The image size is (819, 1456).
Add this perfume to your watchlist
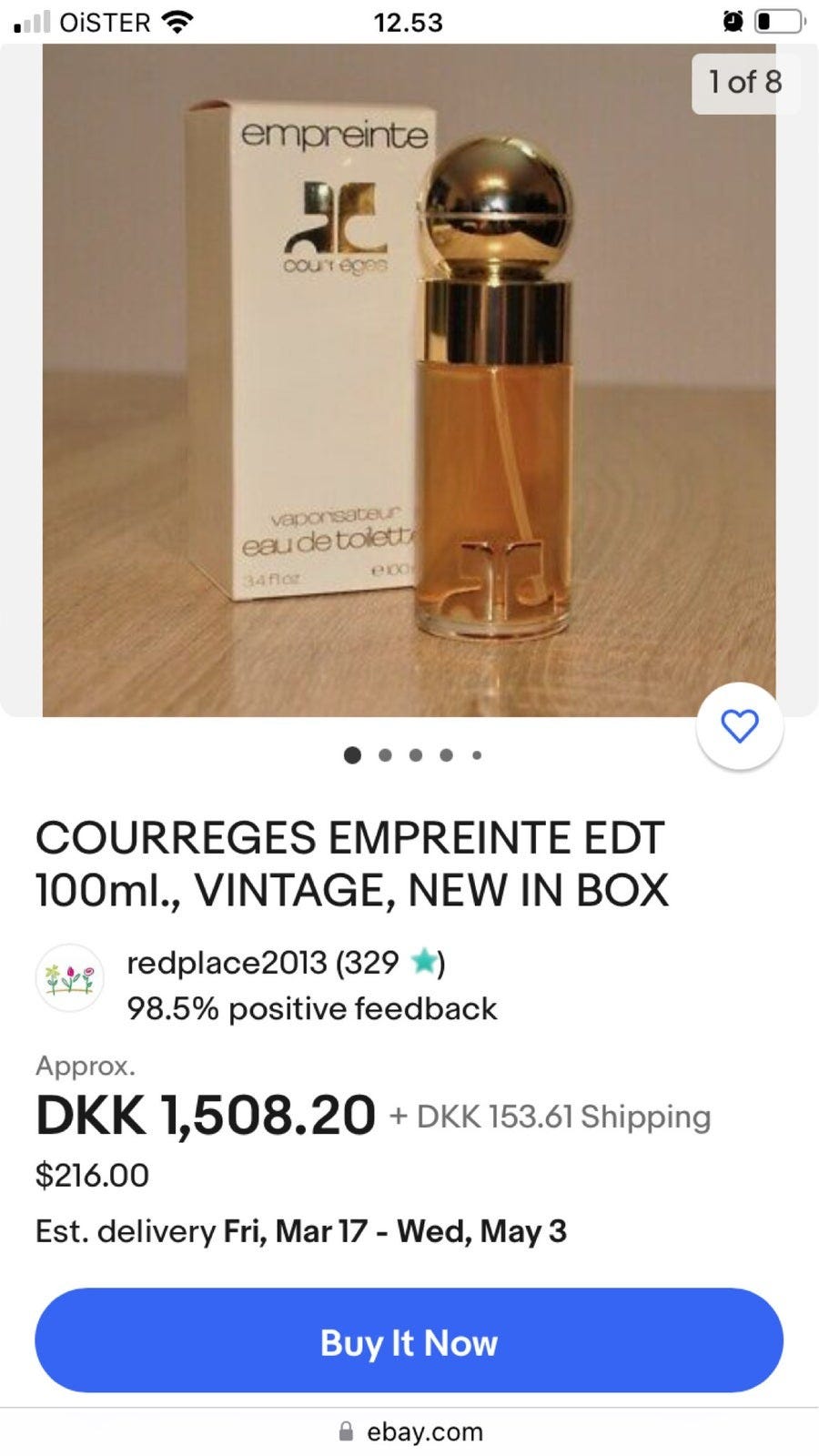[x=739, y=726]
